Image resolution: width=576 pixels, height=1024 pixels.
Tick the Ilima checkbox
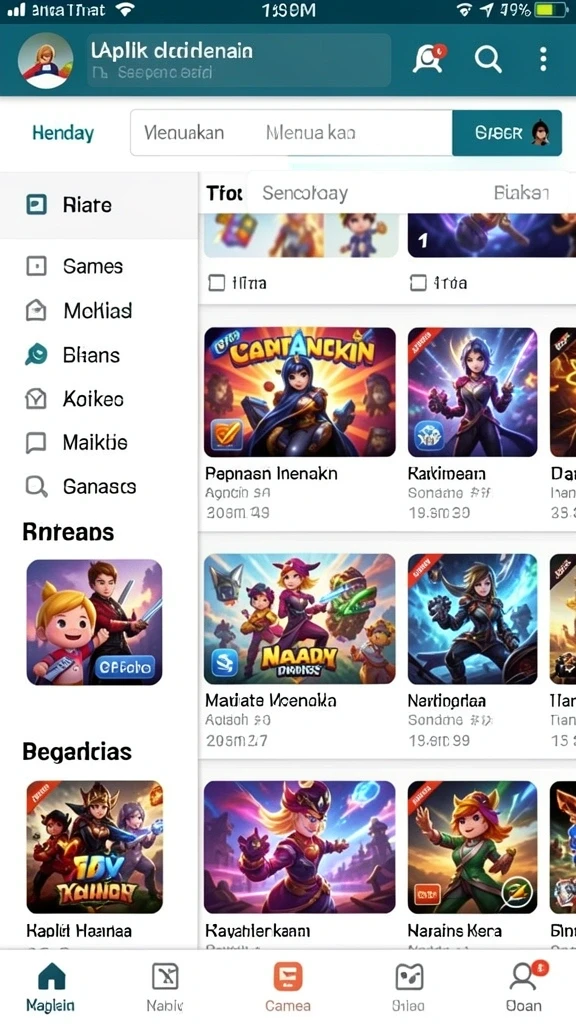tap(216, 283)
